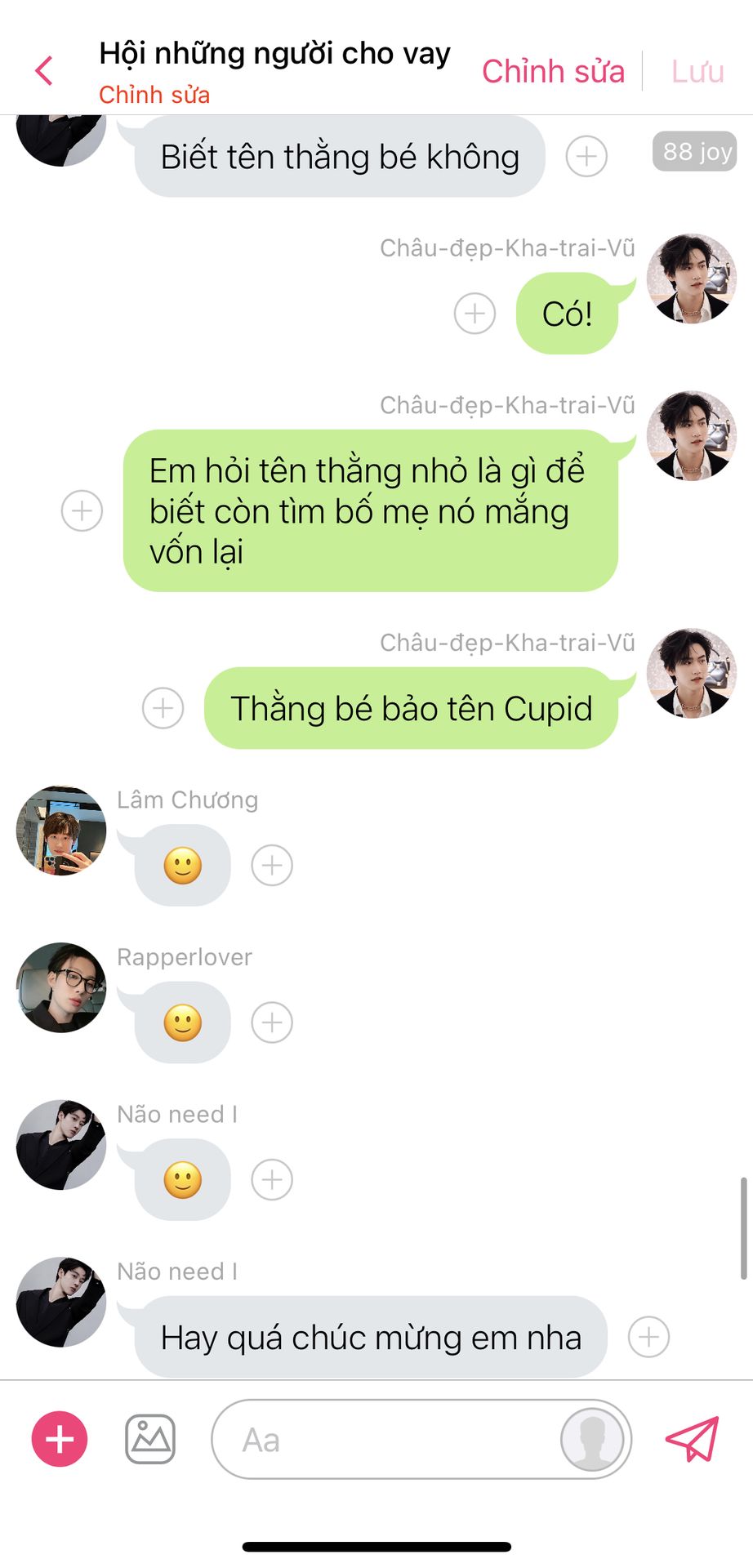Image resolution: width=753 pixels, height=1568 pixels.
Task: Tap Rapperlover's profile picture
Action: 61,987
